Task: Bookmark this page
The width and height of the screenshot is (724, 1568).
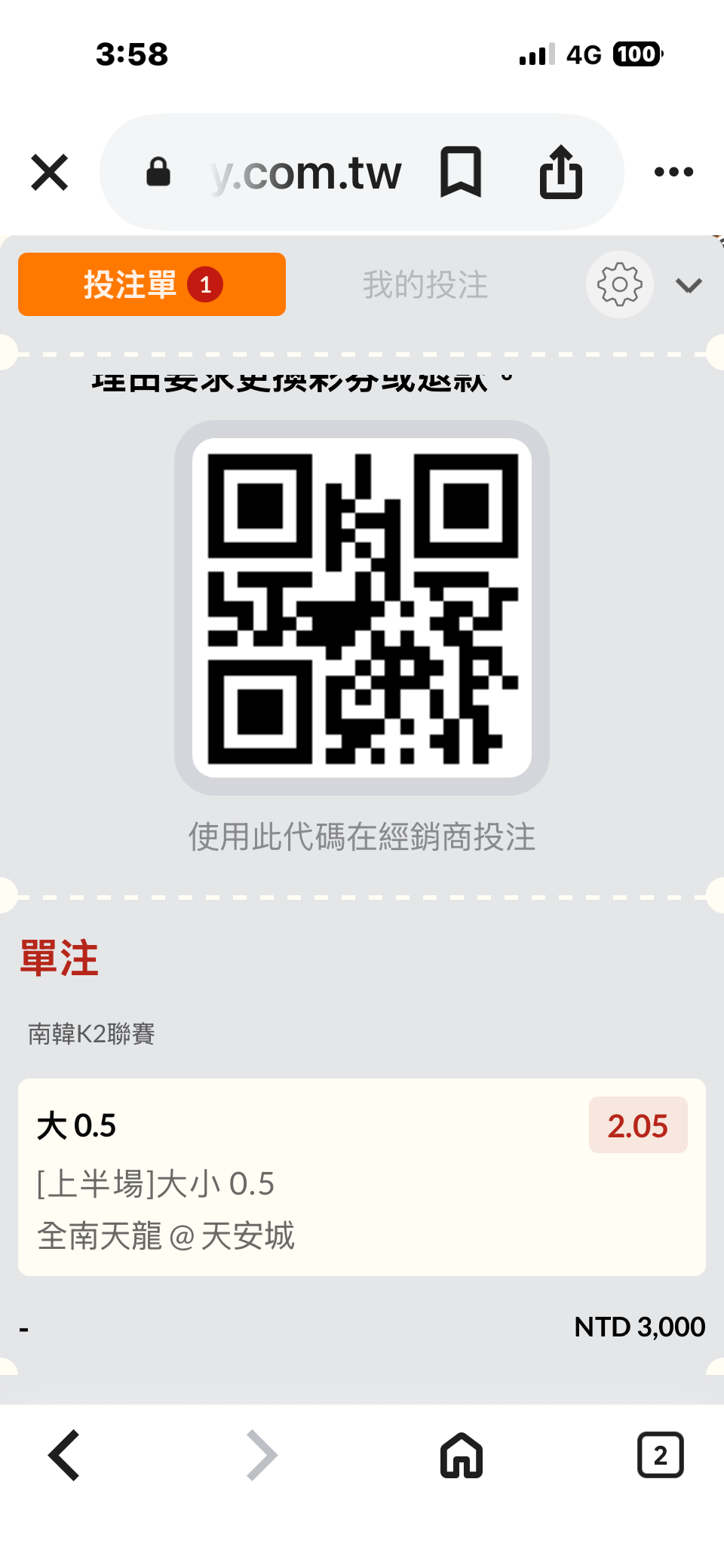Action: pyautogui.click(x=460, y=172)
